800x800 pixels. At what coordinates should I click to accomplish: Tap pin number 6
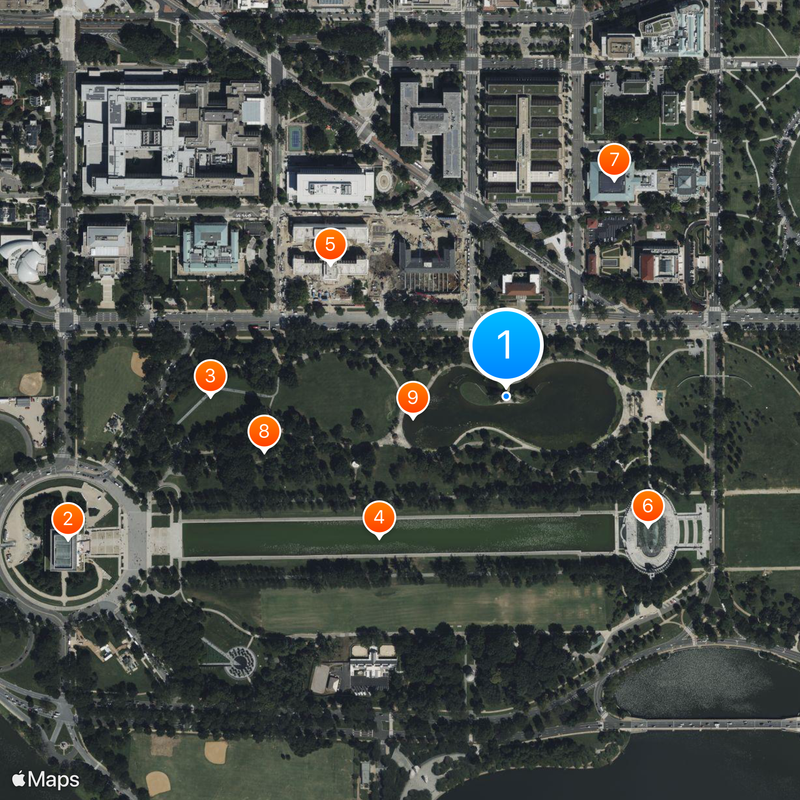pos(648,506)
